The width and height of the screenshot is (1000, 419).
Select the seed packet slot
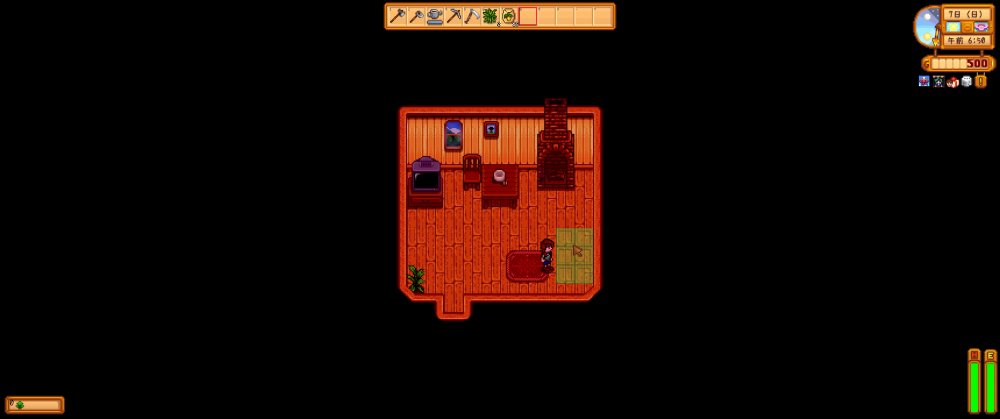point(508,16)
